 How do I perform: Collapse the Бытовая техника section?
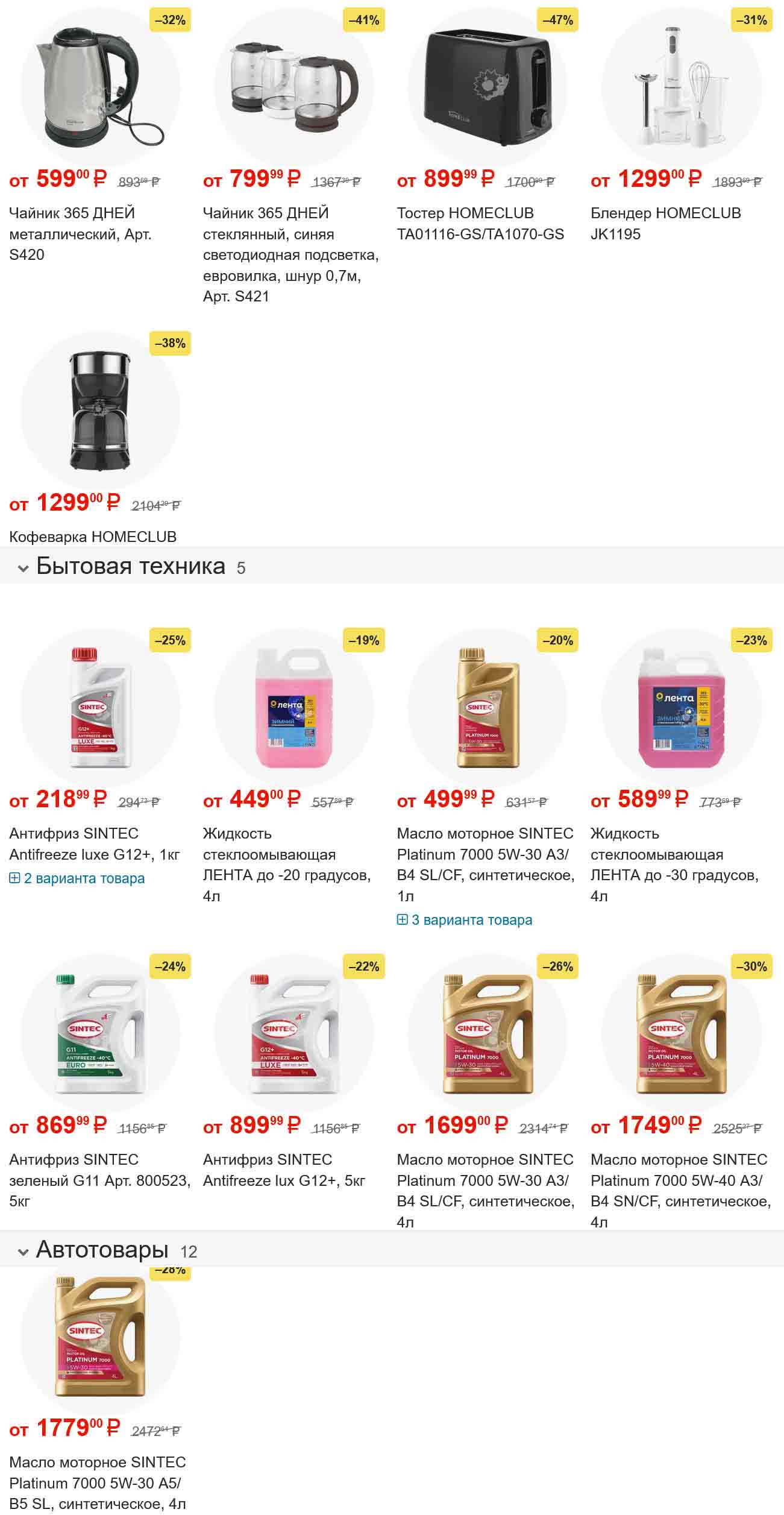tap(24, 567)
